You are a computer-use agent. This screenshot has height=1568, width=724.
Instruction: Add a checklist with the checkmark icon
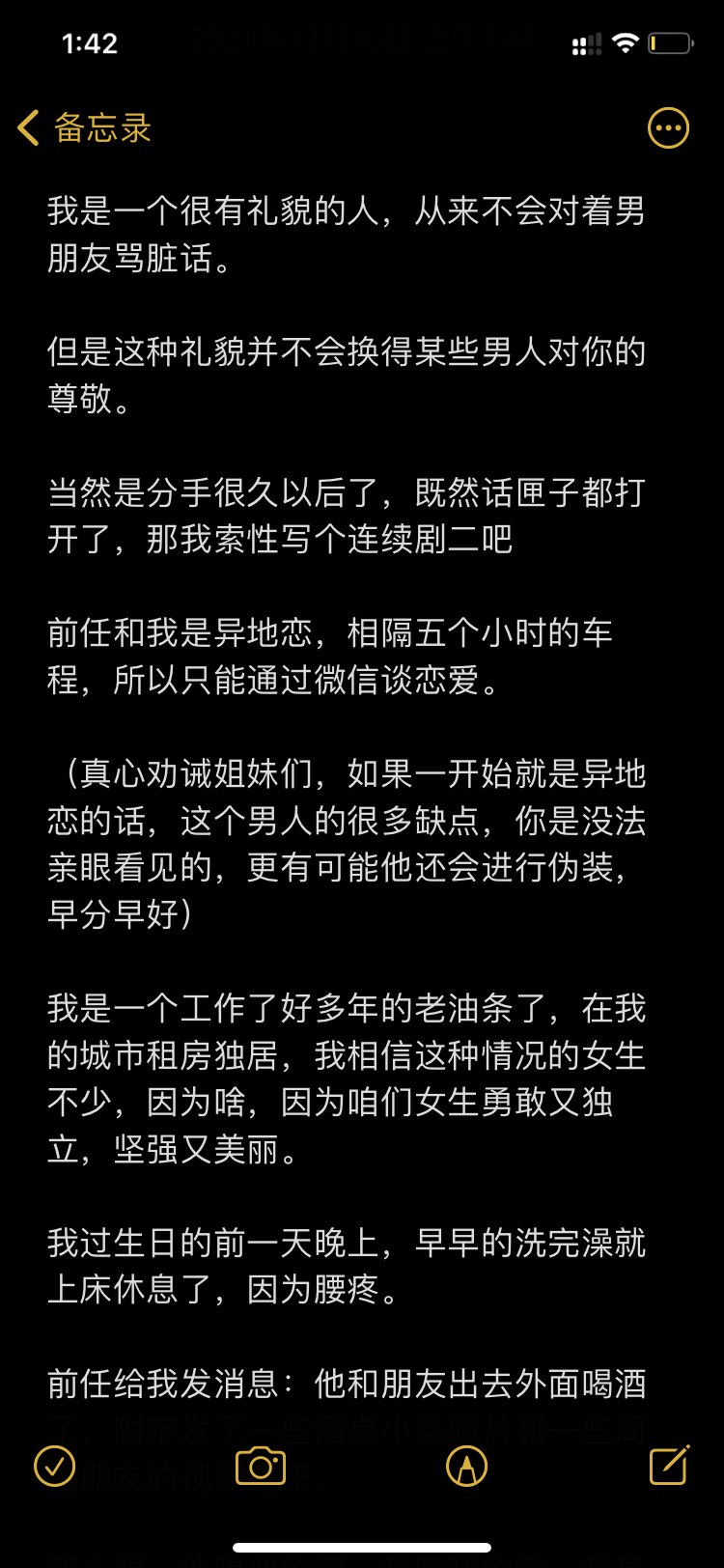click(54, 1466)
